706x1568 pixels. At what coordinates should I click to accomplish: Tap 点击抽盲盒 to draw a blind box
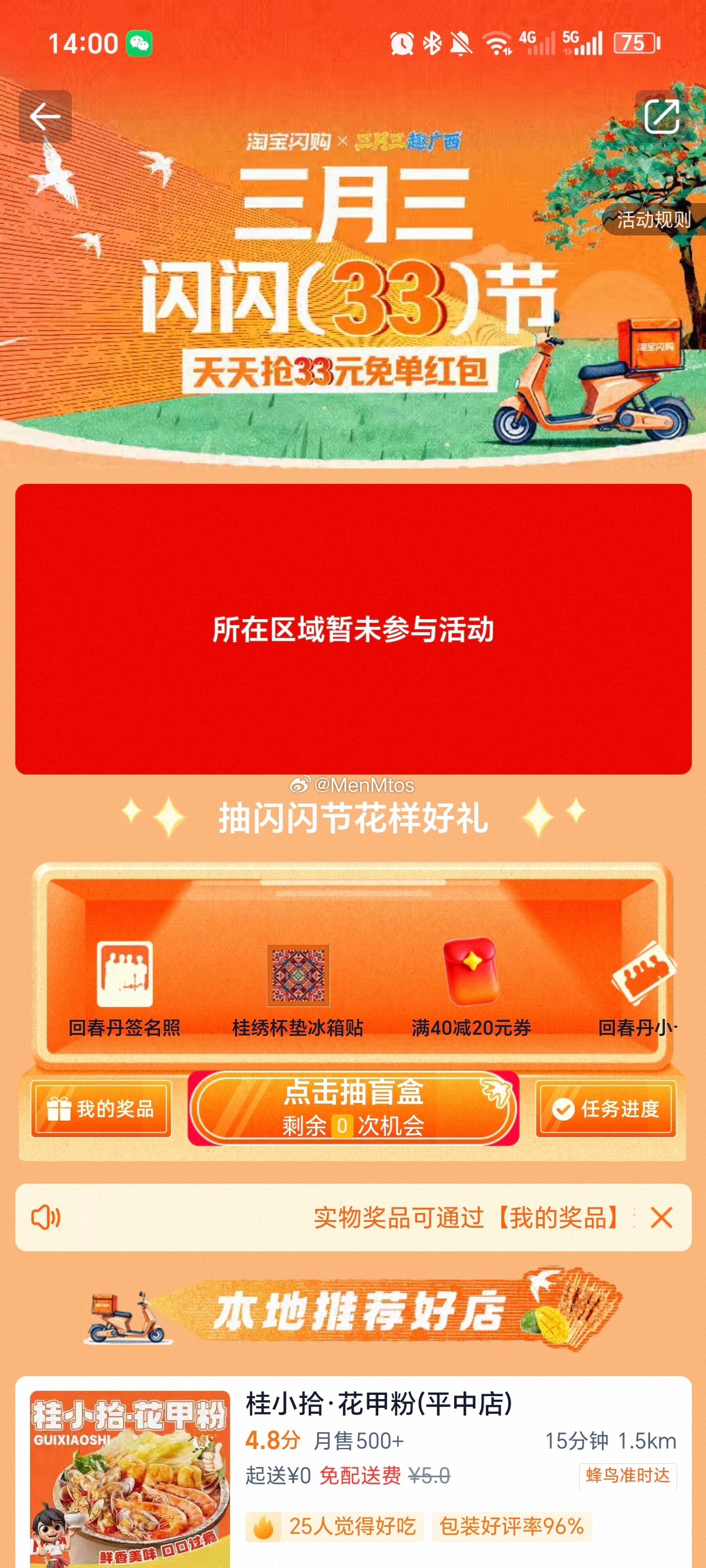(353, 1108)
